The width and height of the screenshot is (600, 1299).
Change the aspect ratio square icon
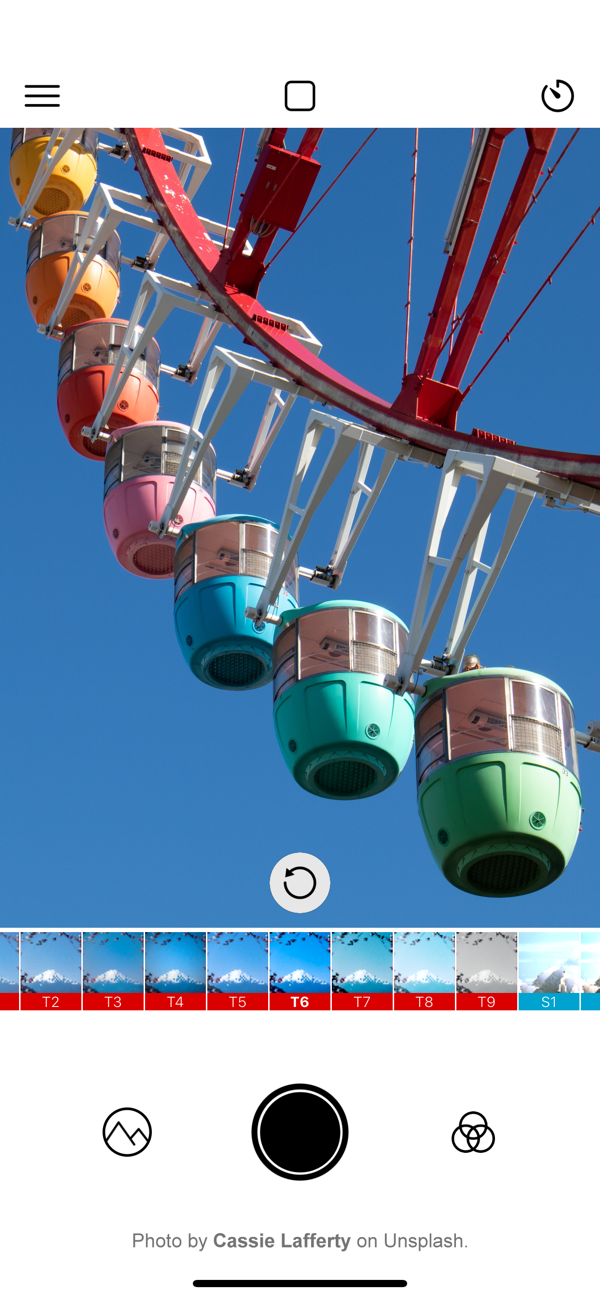[300, 96]
